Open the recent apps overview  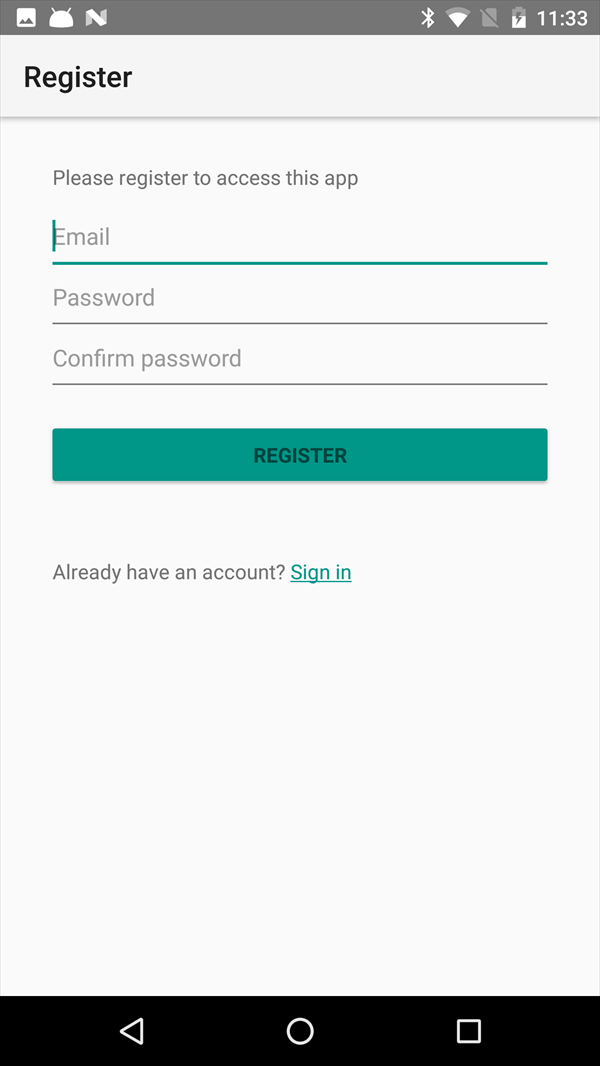[468, 1031]
